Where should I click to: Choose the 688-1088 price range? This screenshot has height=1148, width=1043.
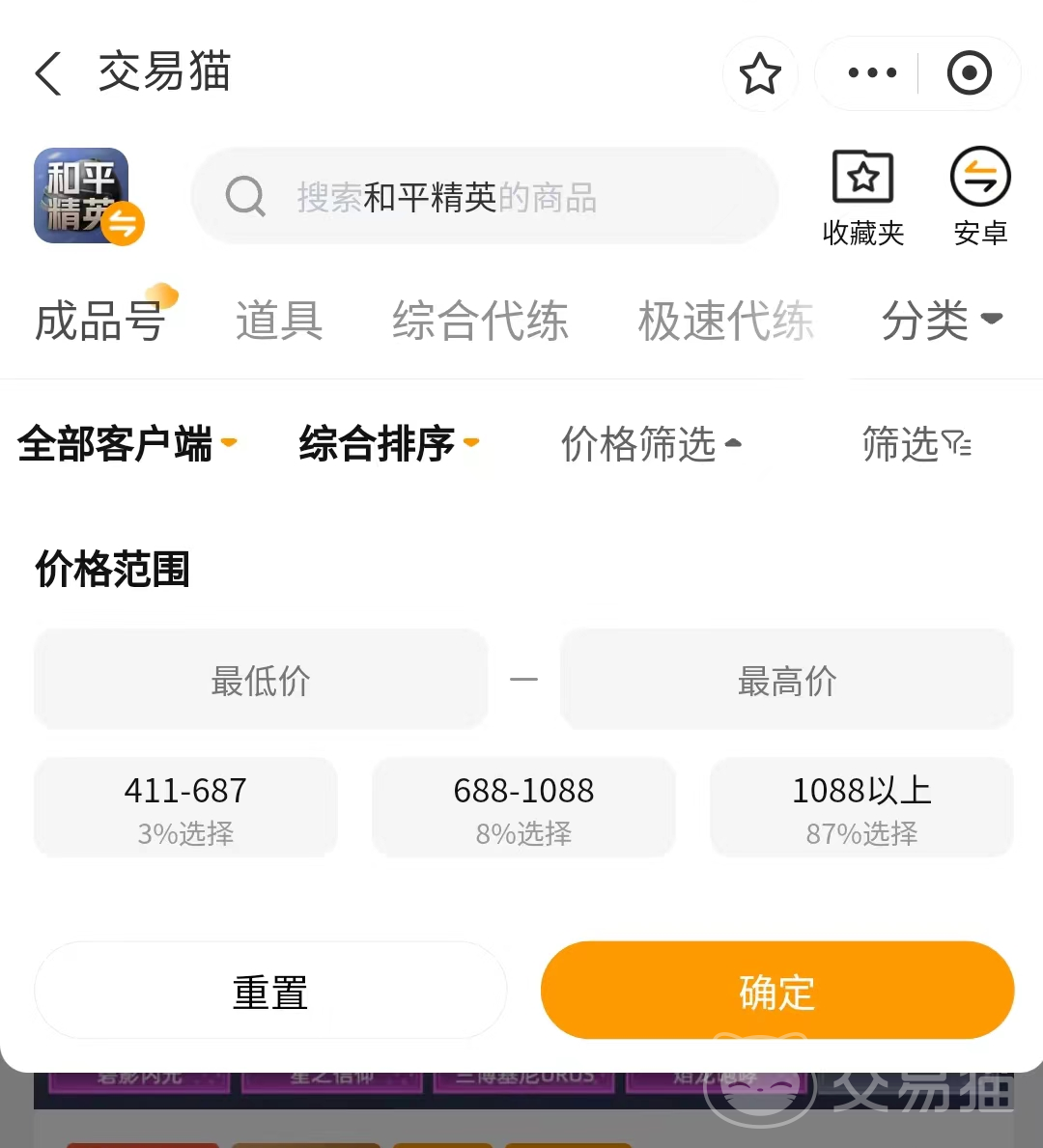[523, 807]
